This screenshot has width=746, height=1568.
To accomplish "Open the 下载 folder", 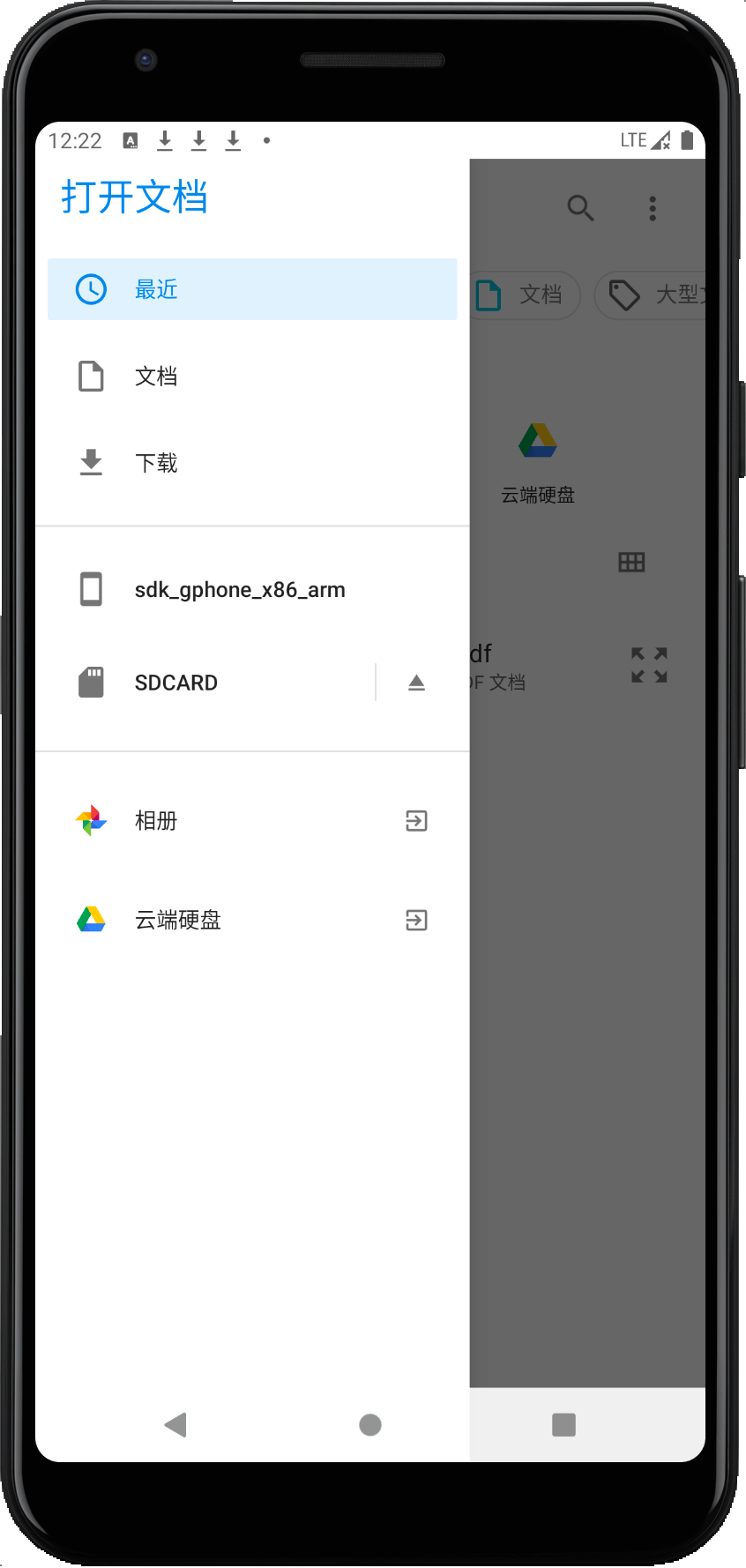I will click(x=251, y=463).
